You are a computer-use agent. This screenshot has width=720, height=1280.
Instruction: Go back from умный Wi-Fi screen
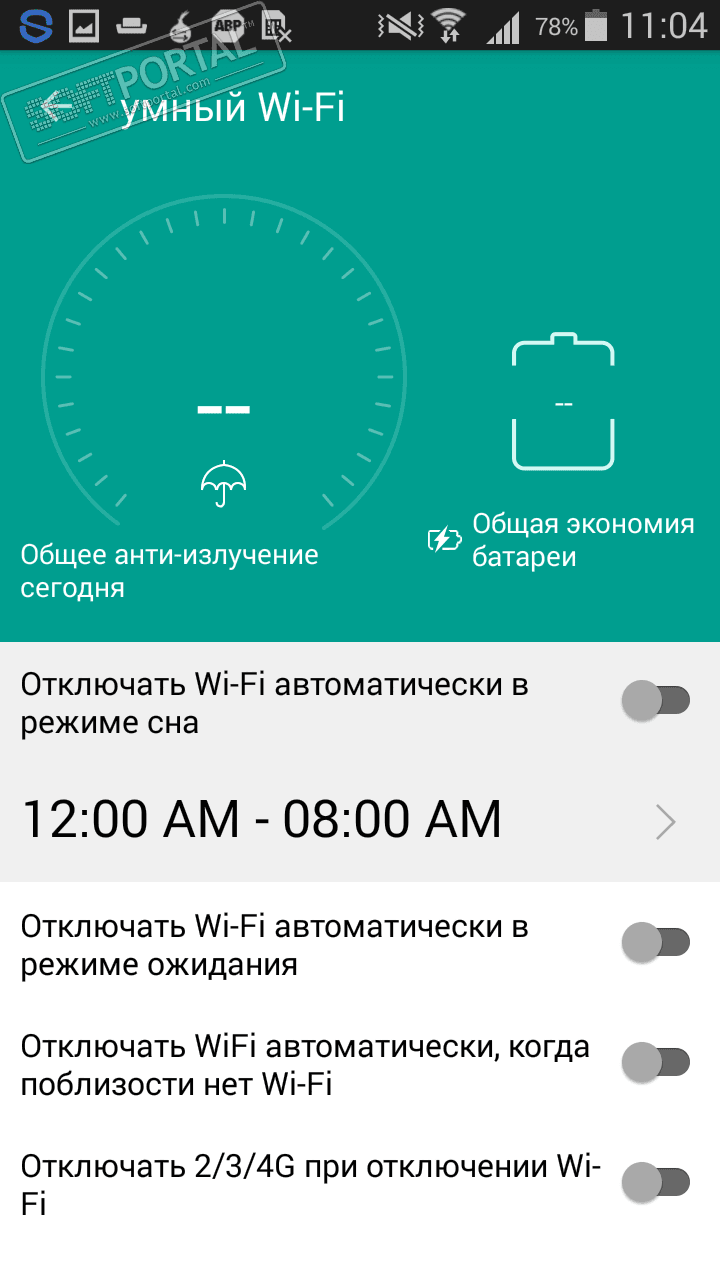[x=58, y=106]
